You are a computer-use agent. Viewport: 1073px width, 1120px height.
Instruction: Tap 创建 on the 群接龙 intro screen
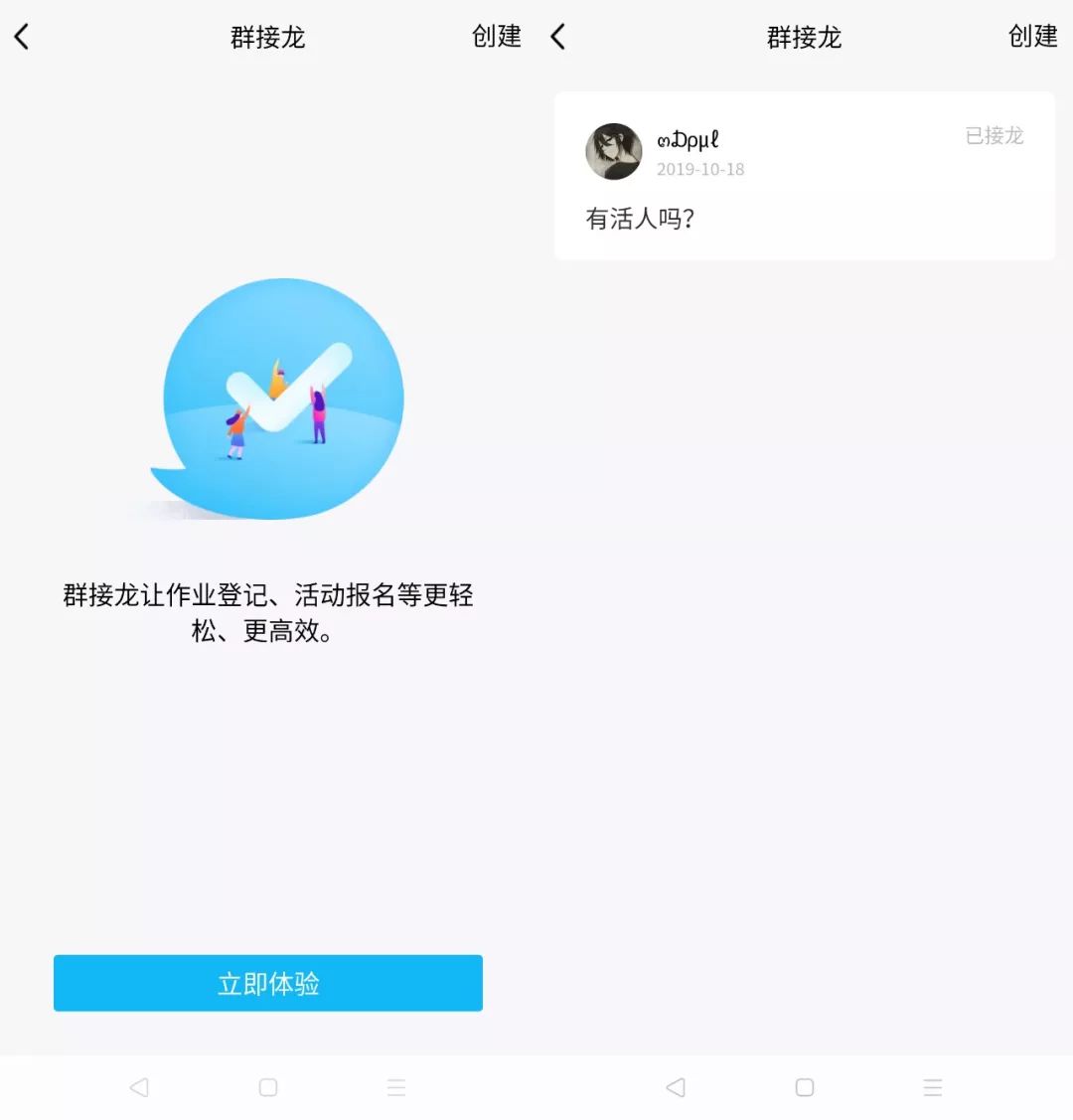496,37
